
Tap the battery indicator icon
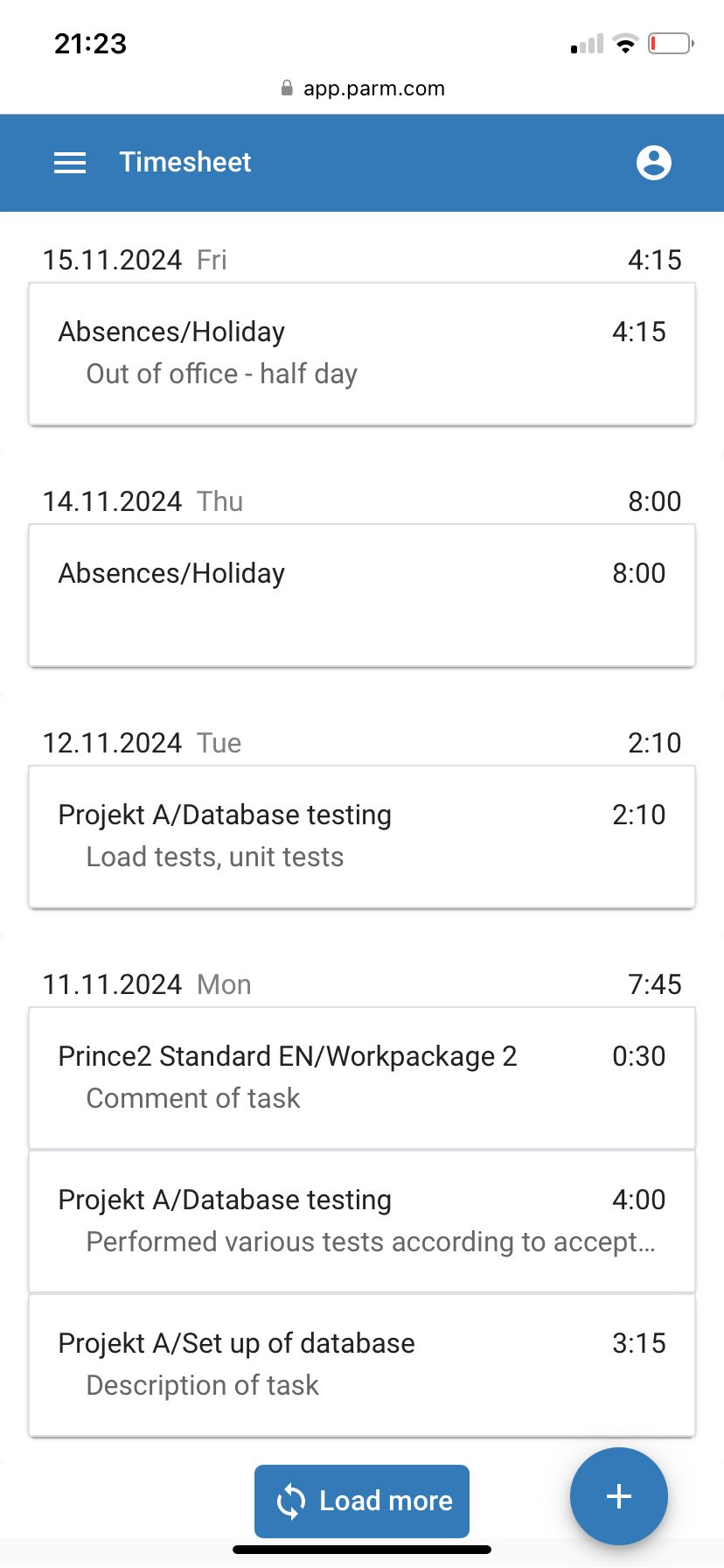pyautogui.click(x=670, y=43)
